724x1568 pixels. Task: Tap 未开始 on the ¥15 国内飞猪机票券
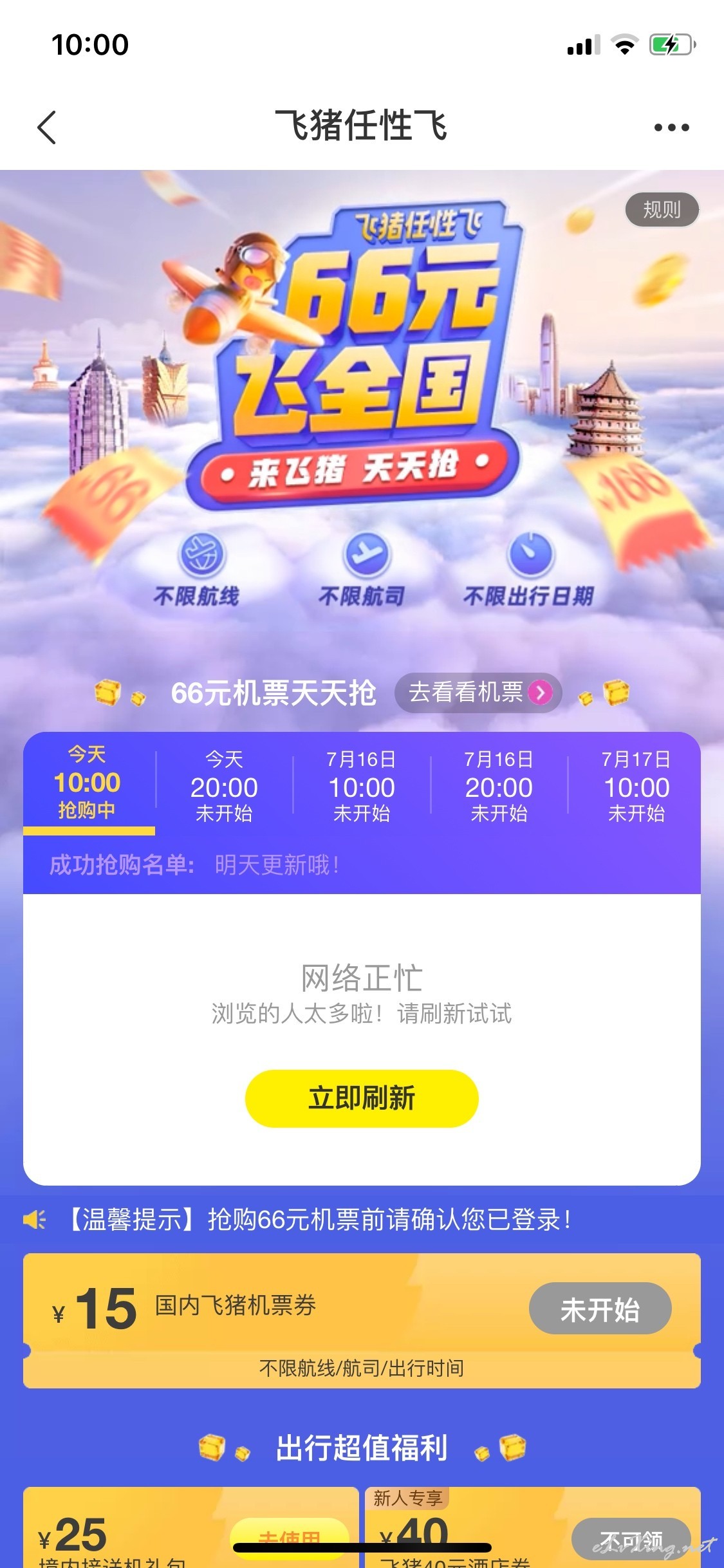600,1309
